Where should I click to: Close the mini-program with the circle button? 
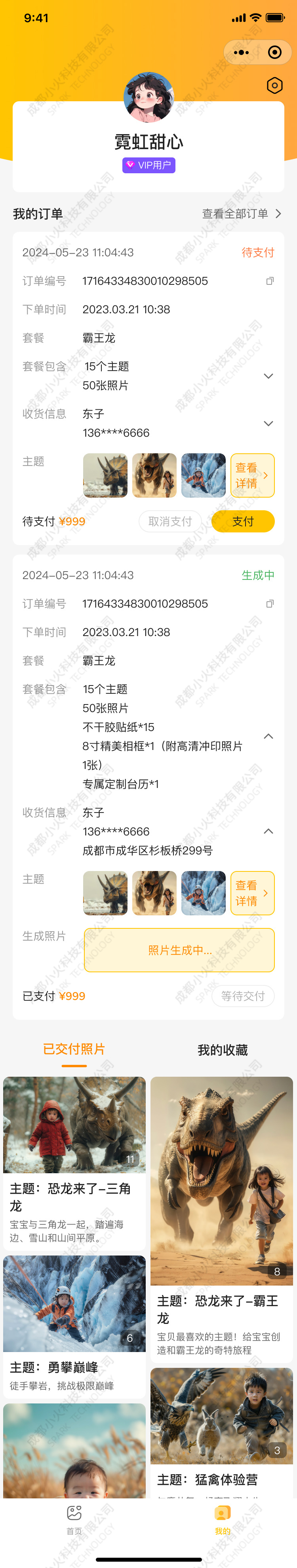pyautogui.click(x=274, y=52)
